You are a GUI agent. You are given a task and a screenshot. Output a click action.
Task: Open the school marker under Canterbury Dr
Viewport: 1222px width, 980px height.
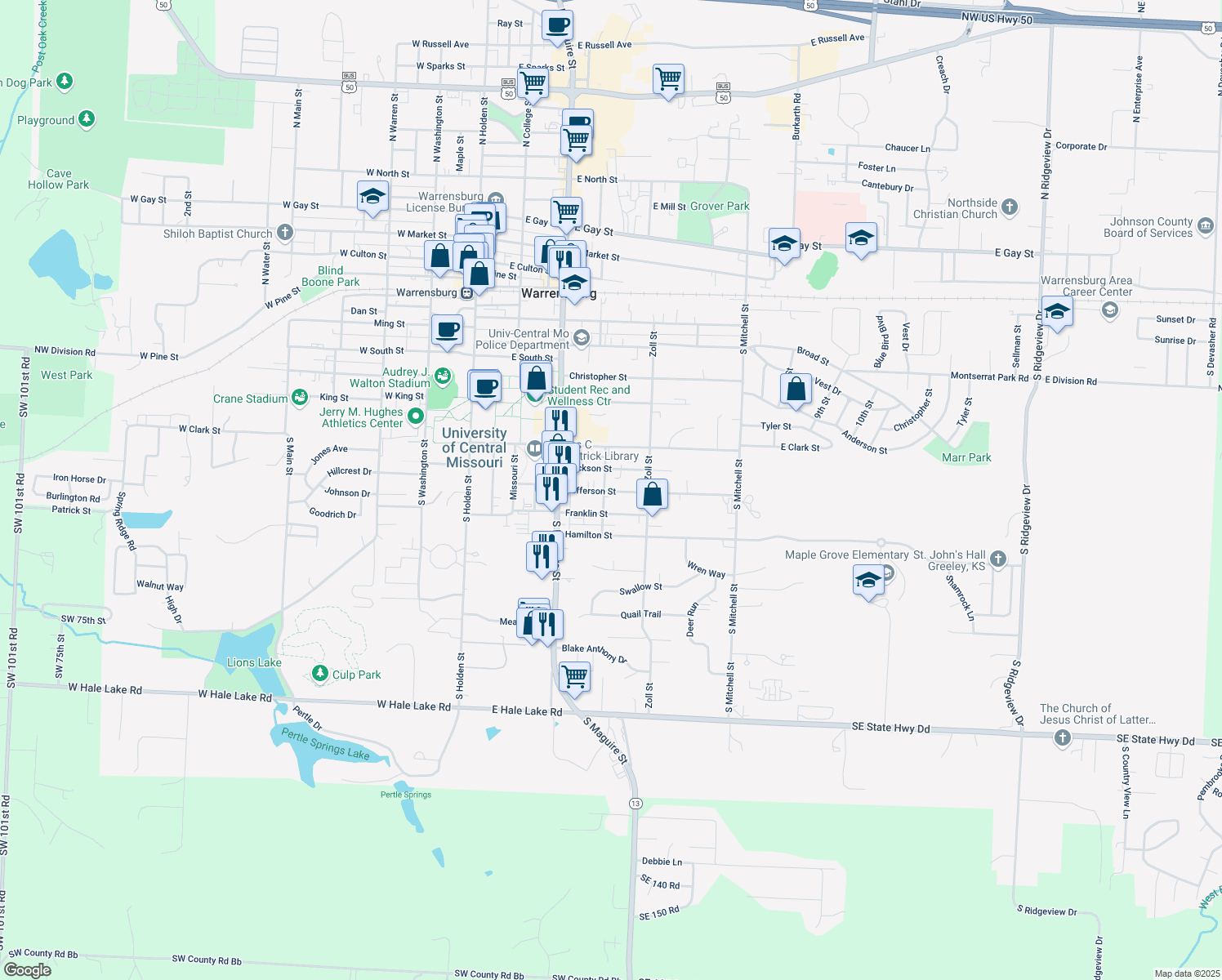click(x=861, y=238)
